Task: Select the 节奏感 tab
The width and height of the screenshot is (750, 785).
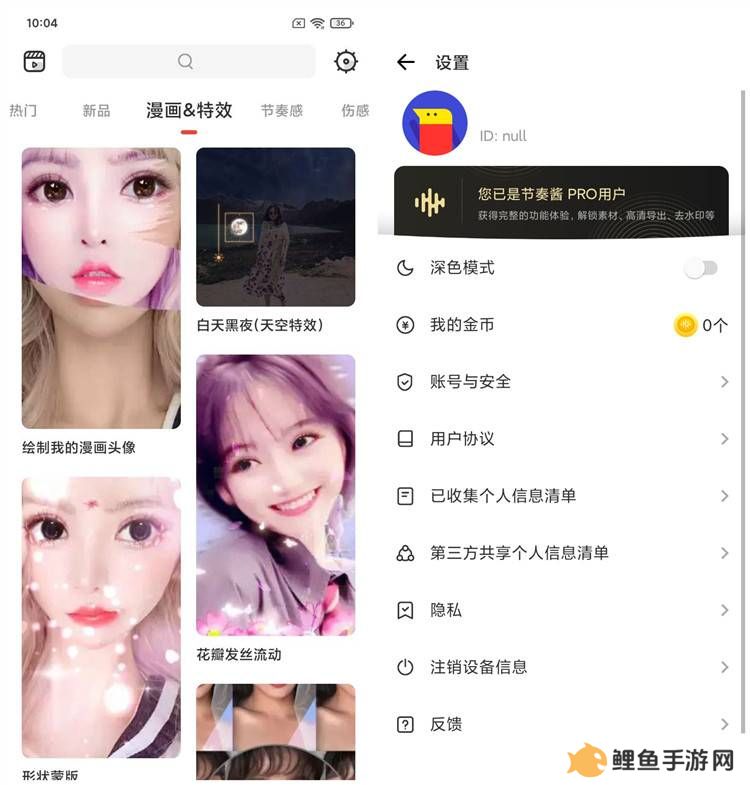Action: click(x=281, y=111)
